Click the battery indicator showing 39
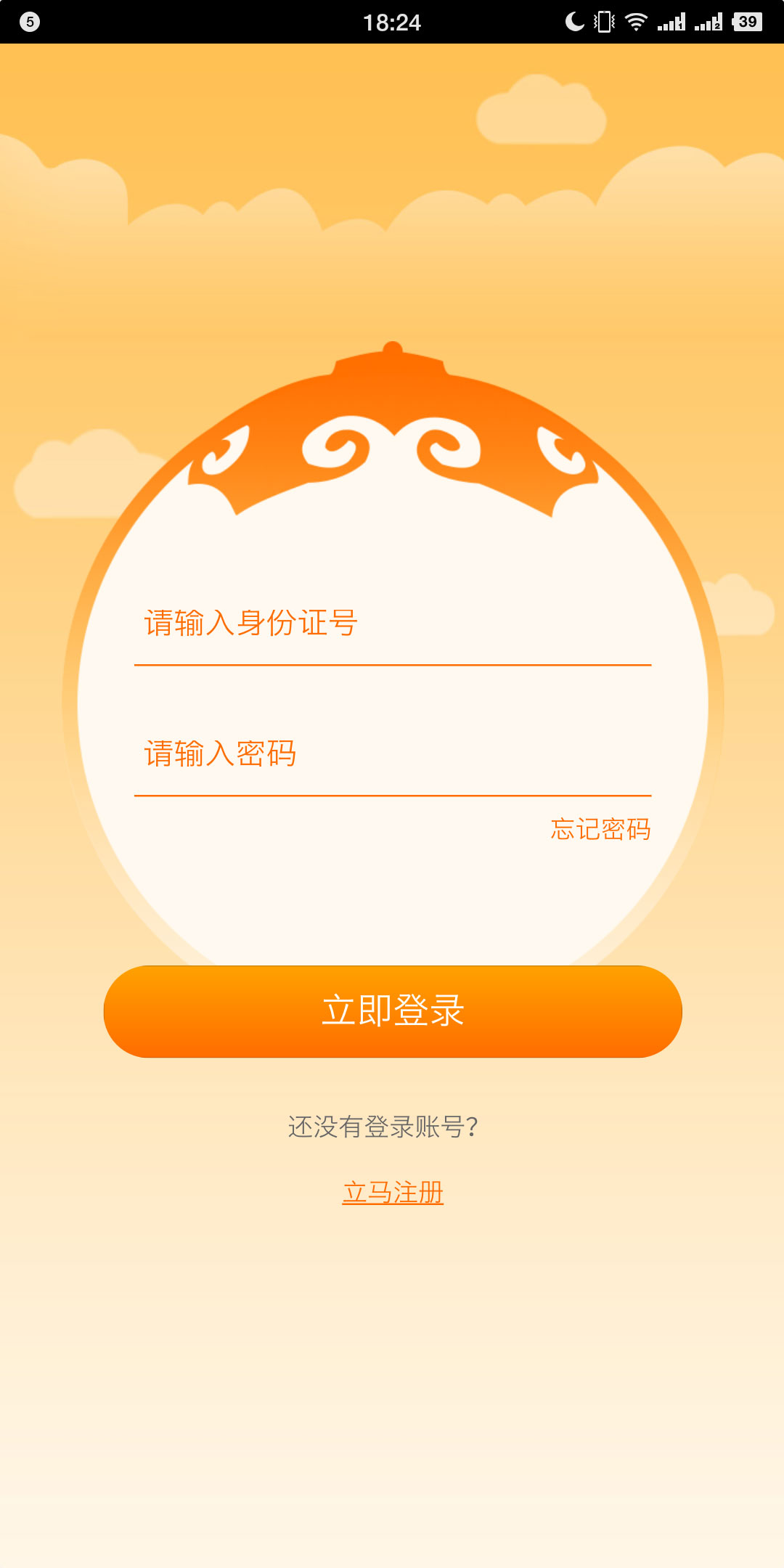The width and height of the screenshot is (784, 1568). point(746,20)
